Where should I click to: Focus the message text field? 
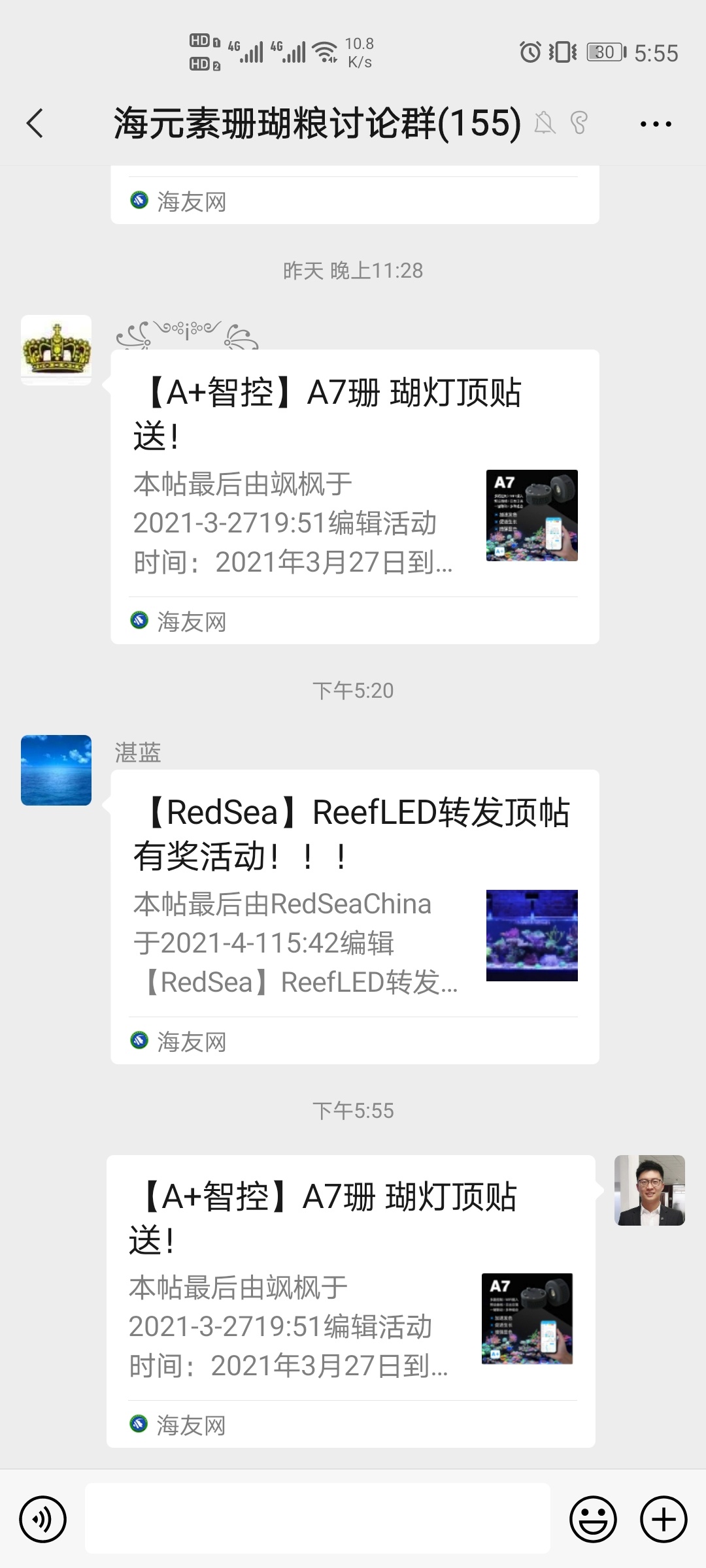click(x=318, y=1518)
